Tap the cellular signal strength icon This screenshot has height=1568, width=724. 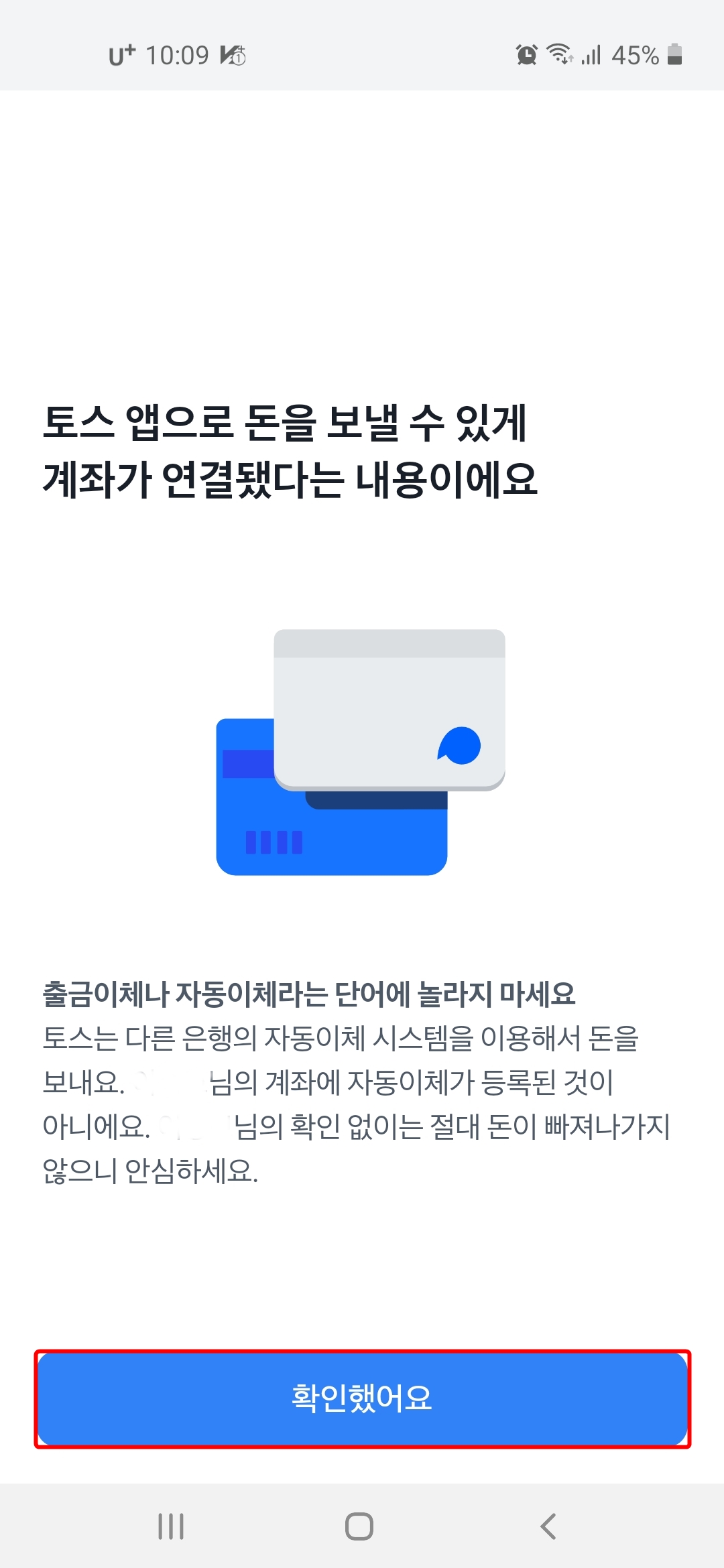[x=592, y=56]
